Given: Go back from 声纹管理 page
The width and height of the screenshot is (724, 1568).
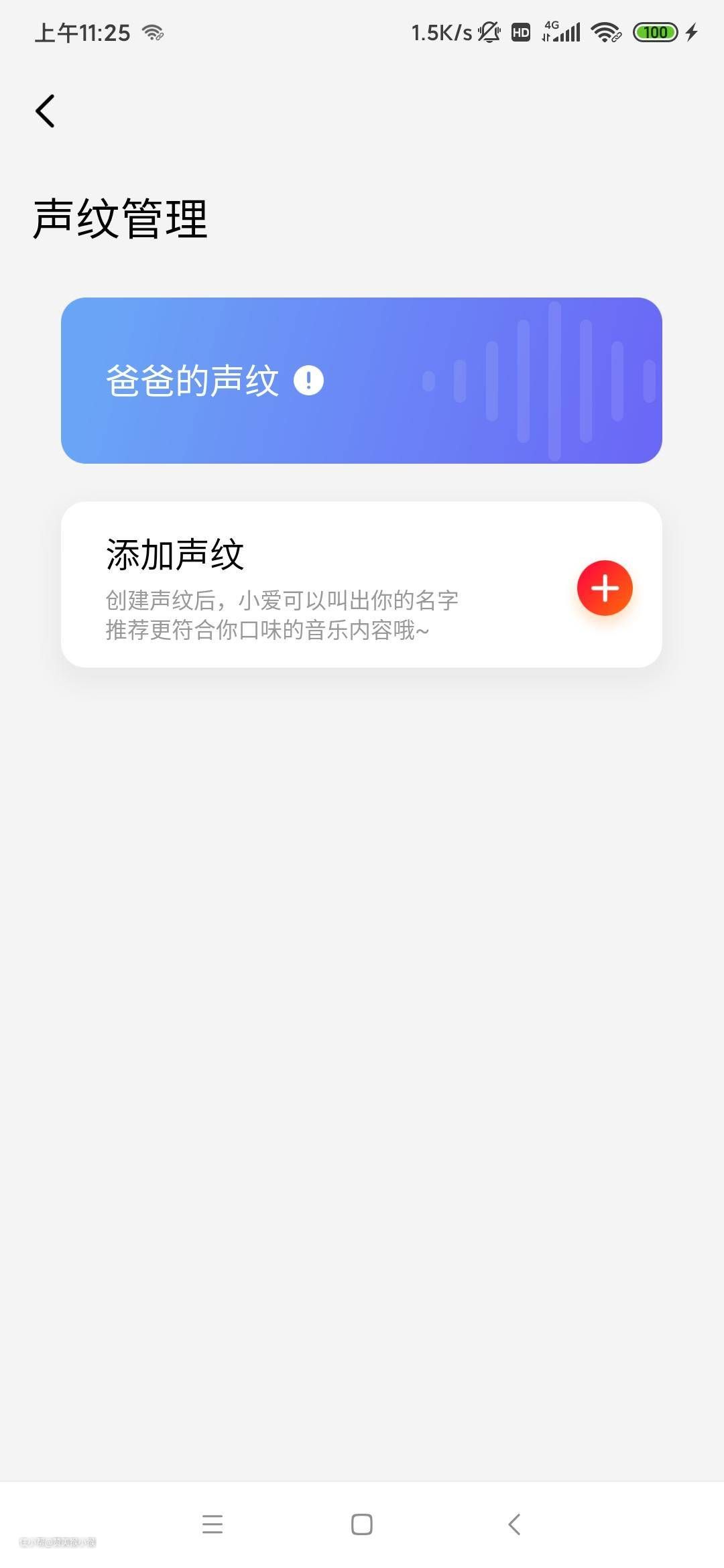Looking at the screenshot, I should [45, 111].
